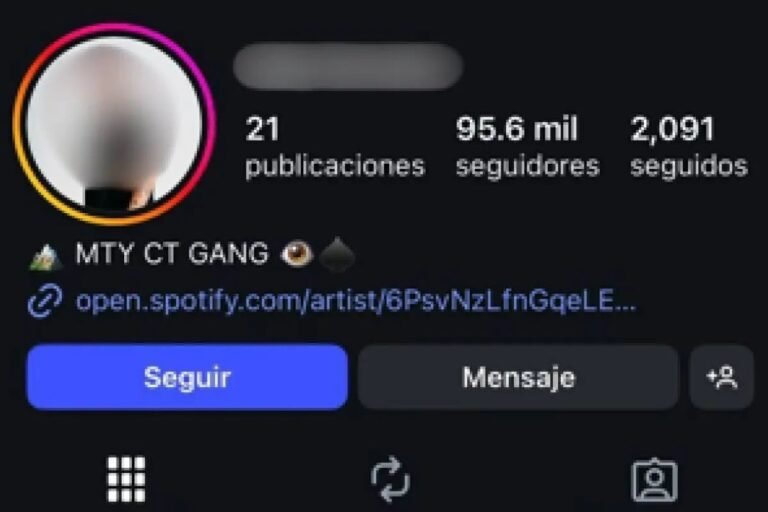View the 95.6 mil seguidores list
Viewport: 768px width, 512px height.
[x=527, y=146]
